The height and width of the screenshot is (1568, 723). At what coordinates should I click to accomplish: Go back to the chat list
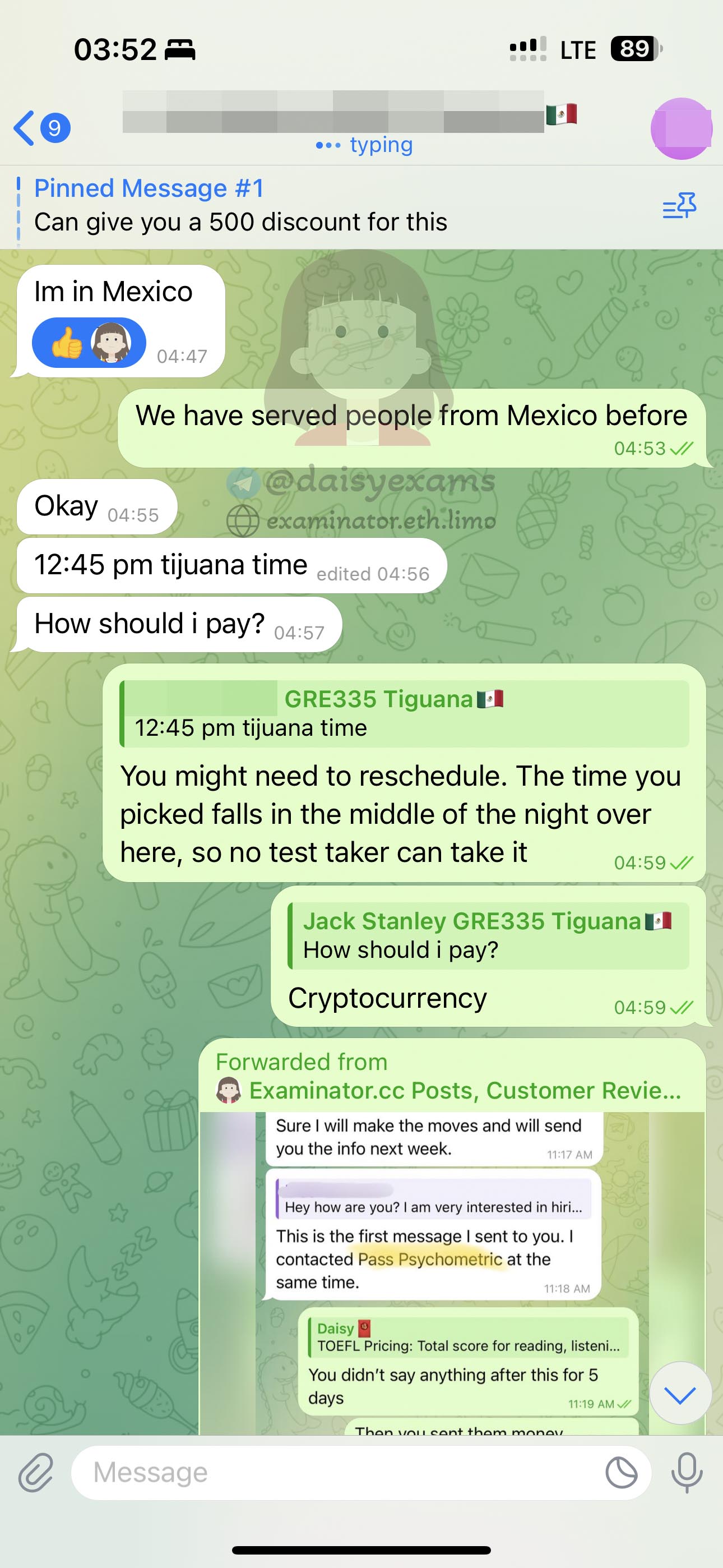[x=40, y=128]
